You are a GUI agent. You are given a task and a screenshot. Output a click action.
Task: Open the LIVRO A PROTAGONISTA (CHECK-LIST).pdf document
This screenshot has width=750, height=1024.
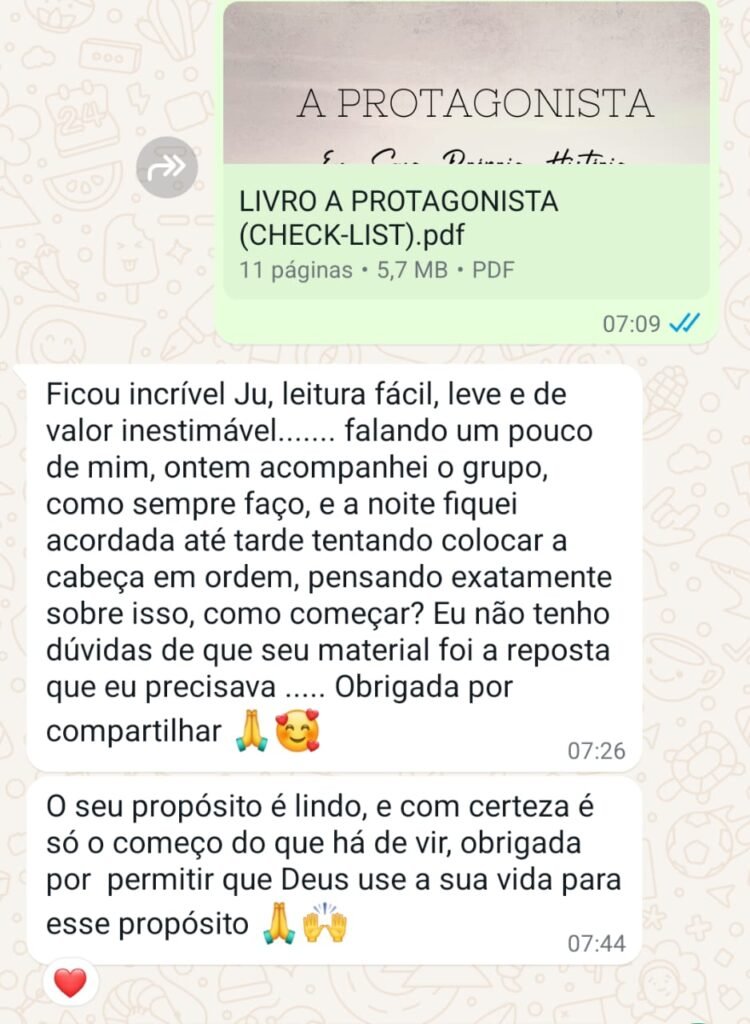click(x=465, y=231)
